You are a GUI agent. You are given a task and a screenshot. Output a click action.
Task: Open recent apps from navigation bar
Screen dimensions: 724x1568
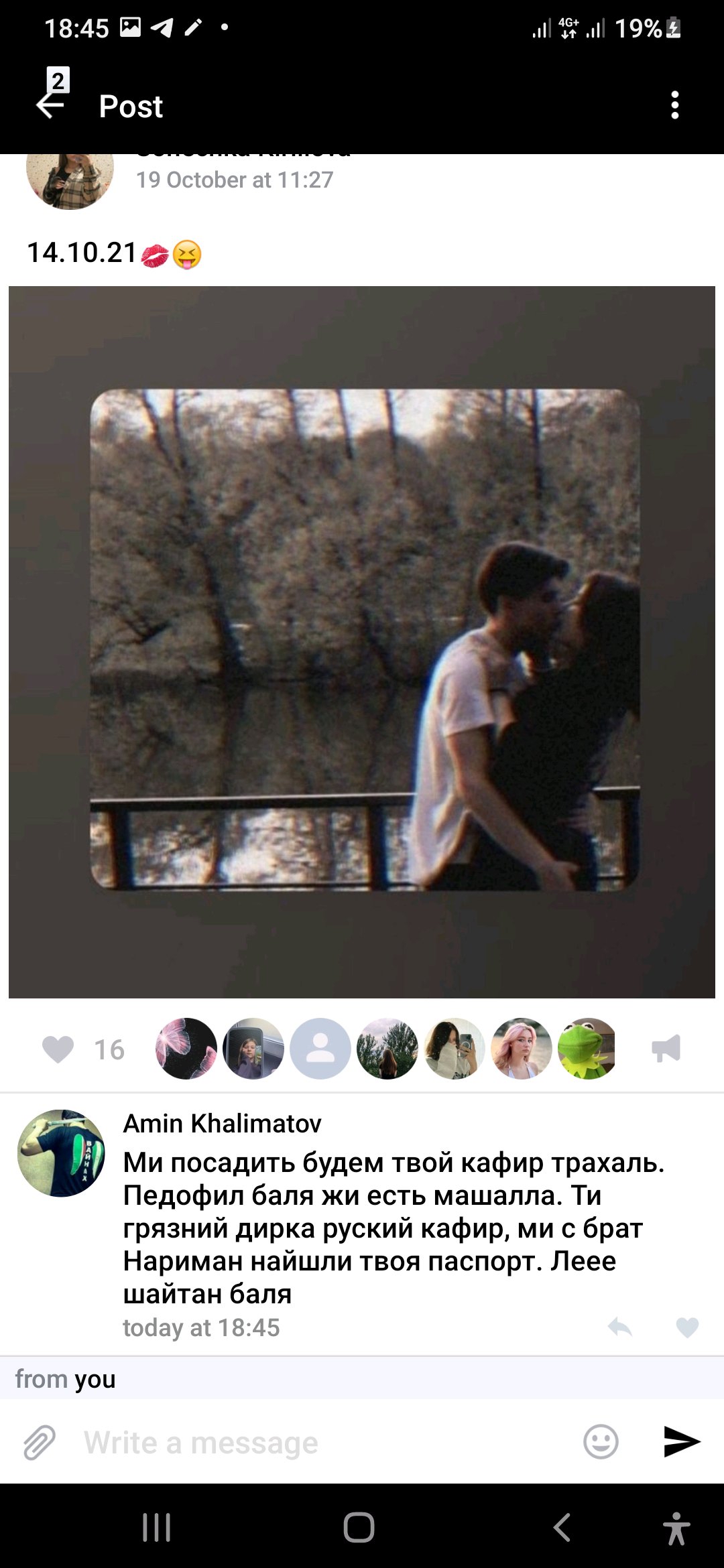157,1528
